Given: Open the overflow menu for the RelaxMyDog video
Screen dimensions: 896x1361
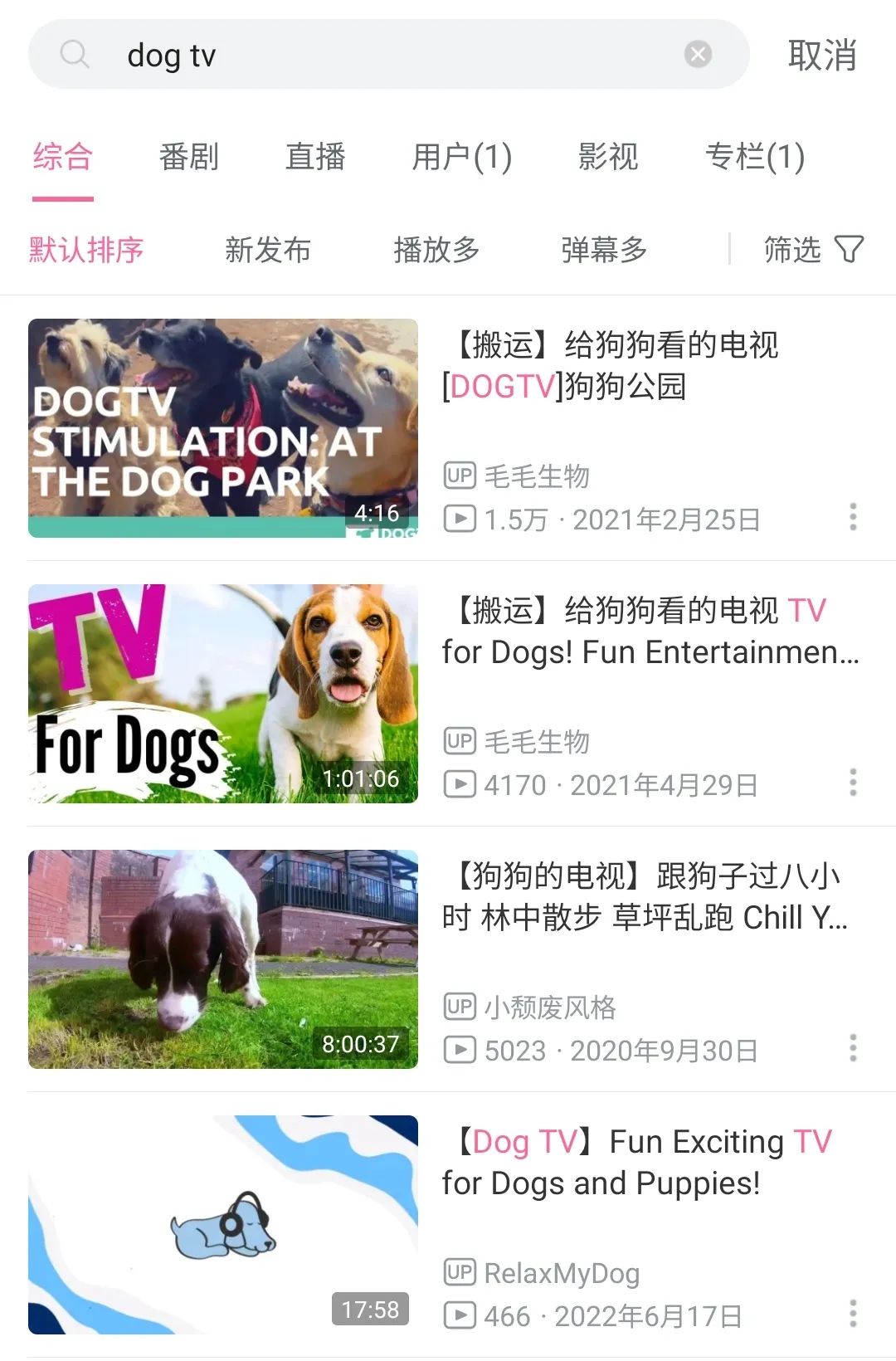Looking at the screenshot, I should (x=854, y=1311).
